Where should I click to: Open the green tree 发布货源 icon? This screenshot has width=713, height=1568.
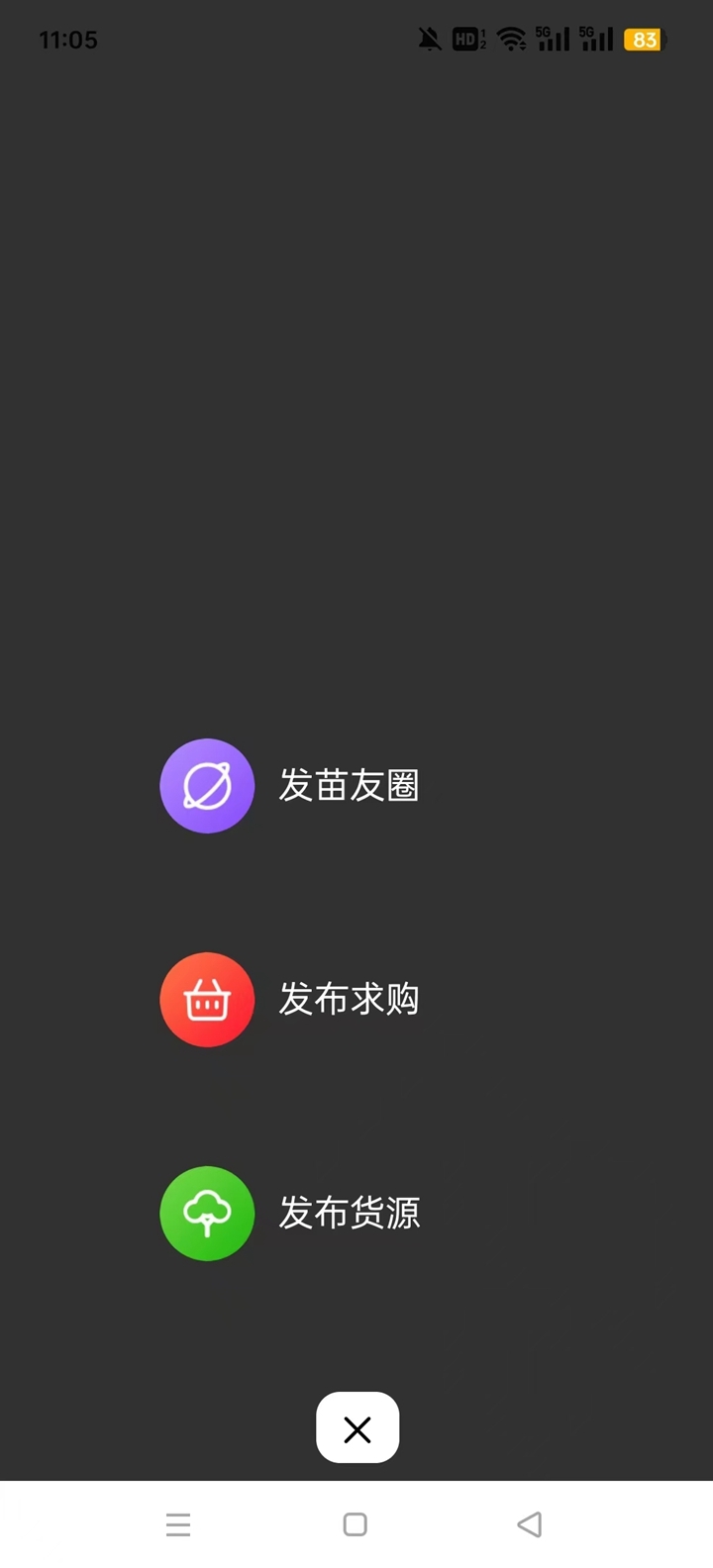tap(207, 1214)
